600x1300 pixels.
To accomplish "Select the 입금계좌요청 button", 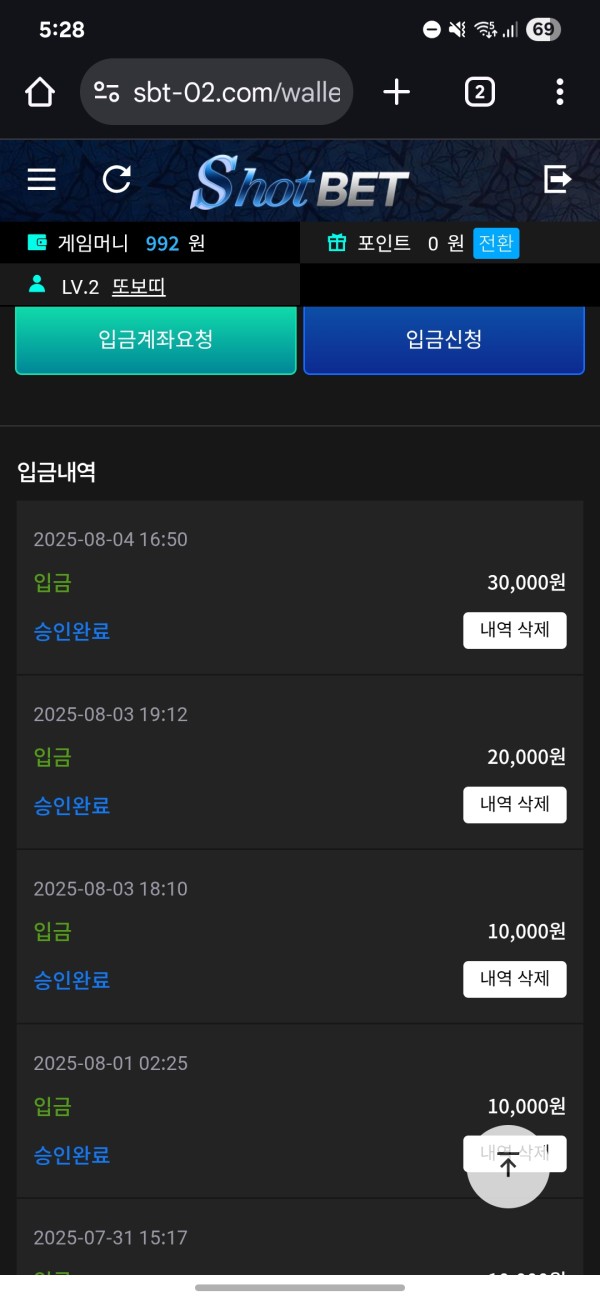I will pyautogui.click(x=156, y=340).
